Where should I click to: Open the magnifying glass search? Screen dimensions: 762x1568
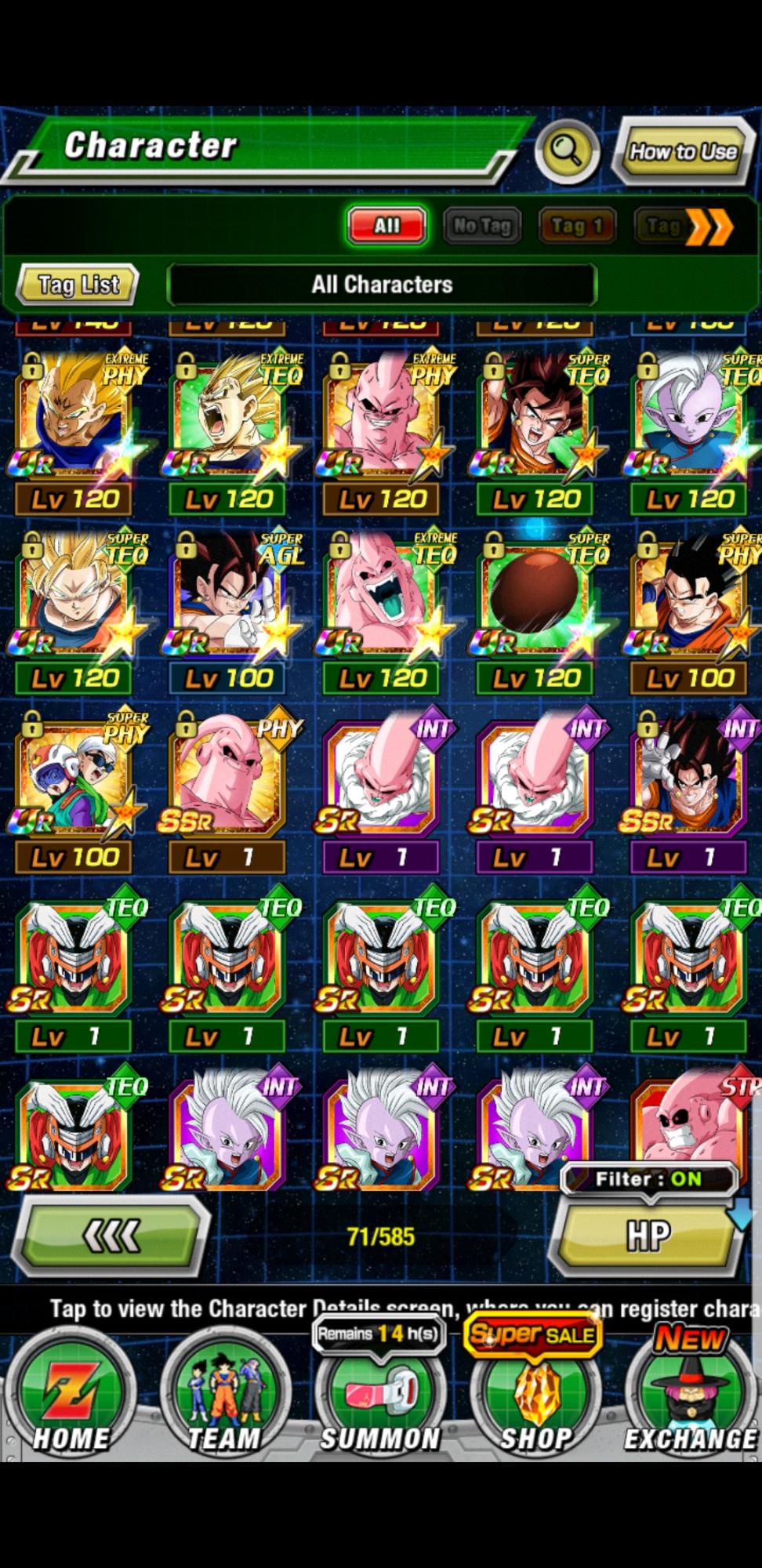pyautogui.click(x=567, y=149)
